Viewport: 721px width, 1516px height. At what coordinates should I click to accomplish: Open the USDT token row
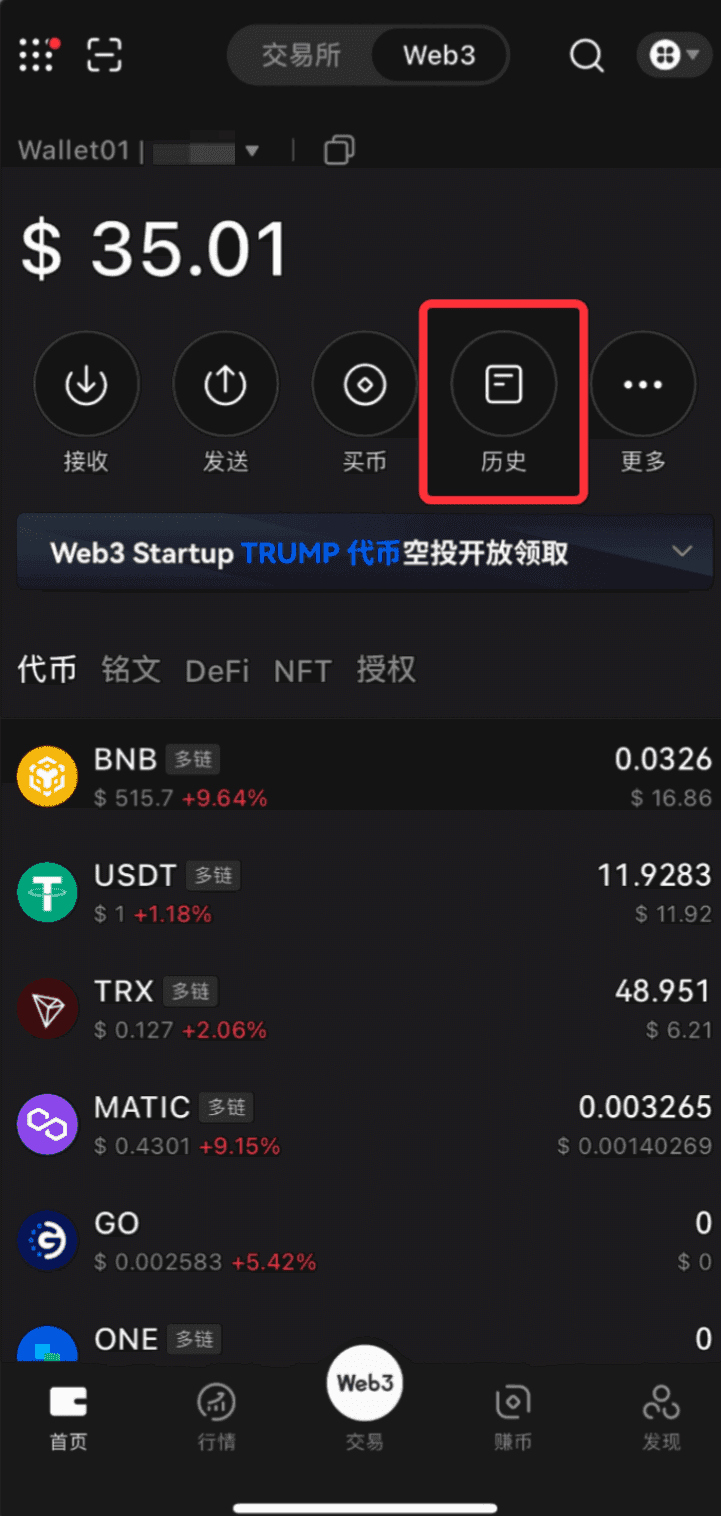tap(360, 893)
